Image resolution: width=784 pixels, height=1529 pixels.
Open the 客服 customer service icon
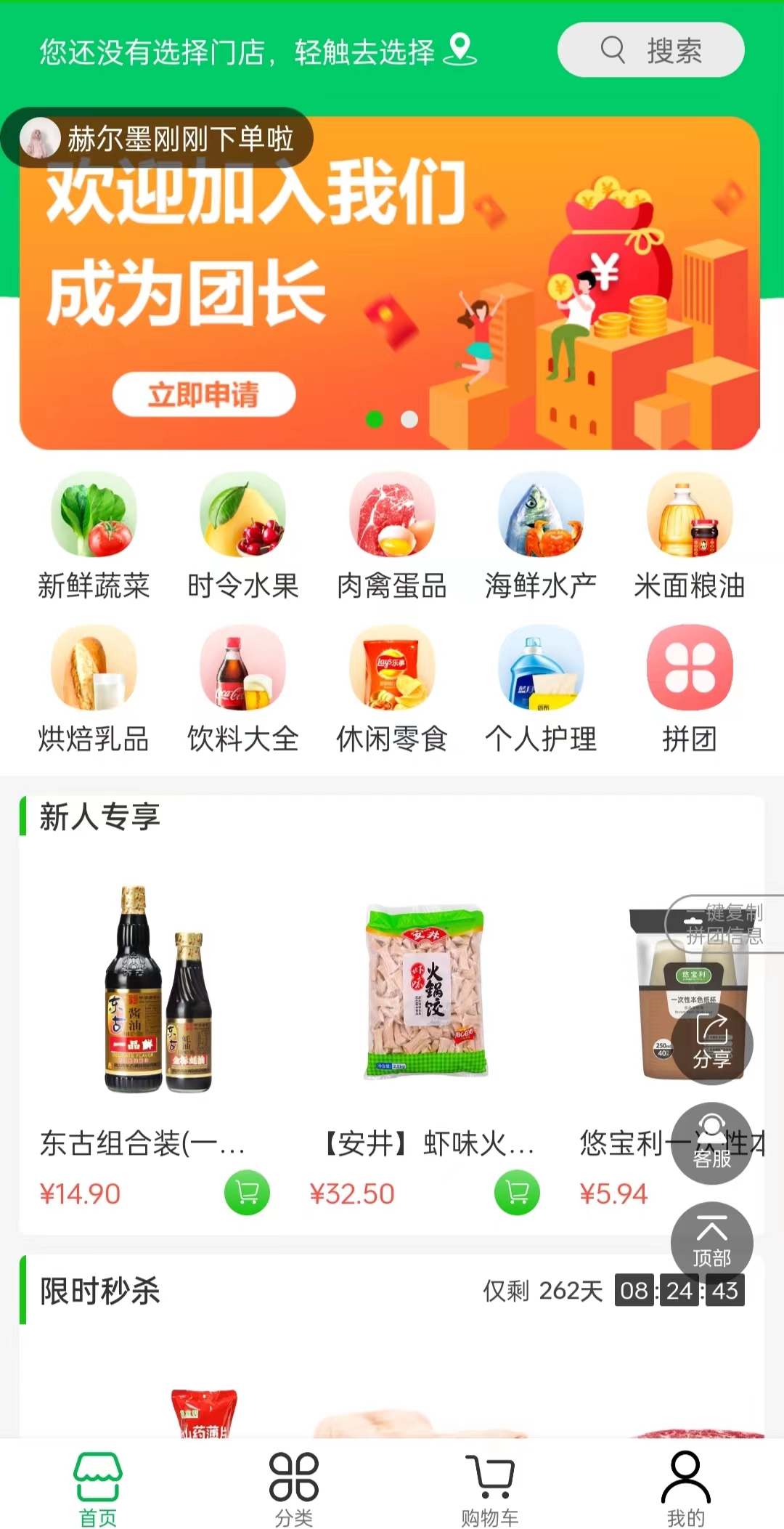point(712,1144)
